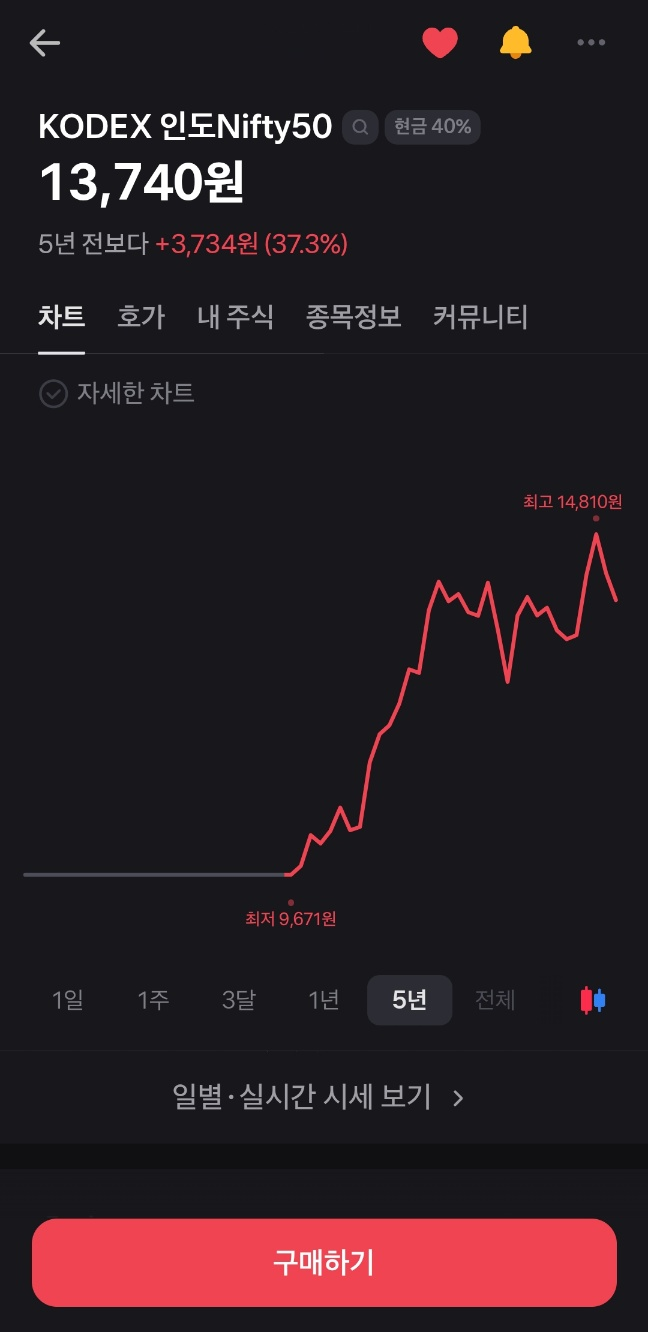The height and width of the screenshot is (1332, 648).
Task: Tap the magnifier icon beside KODEX 인도Nifty50
Action: pos(360,127)
